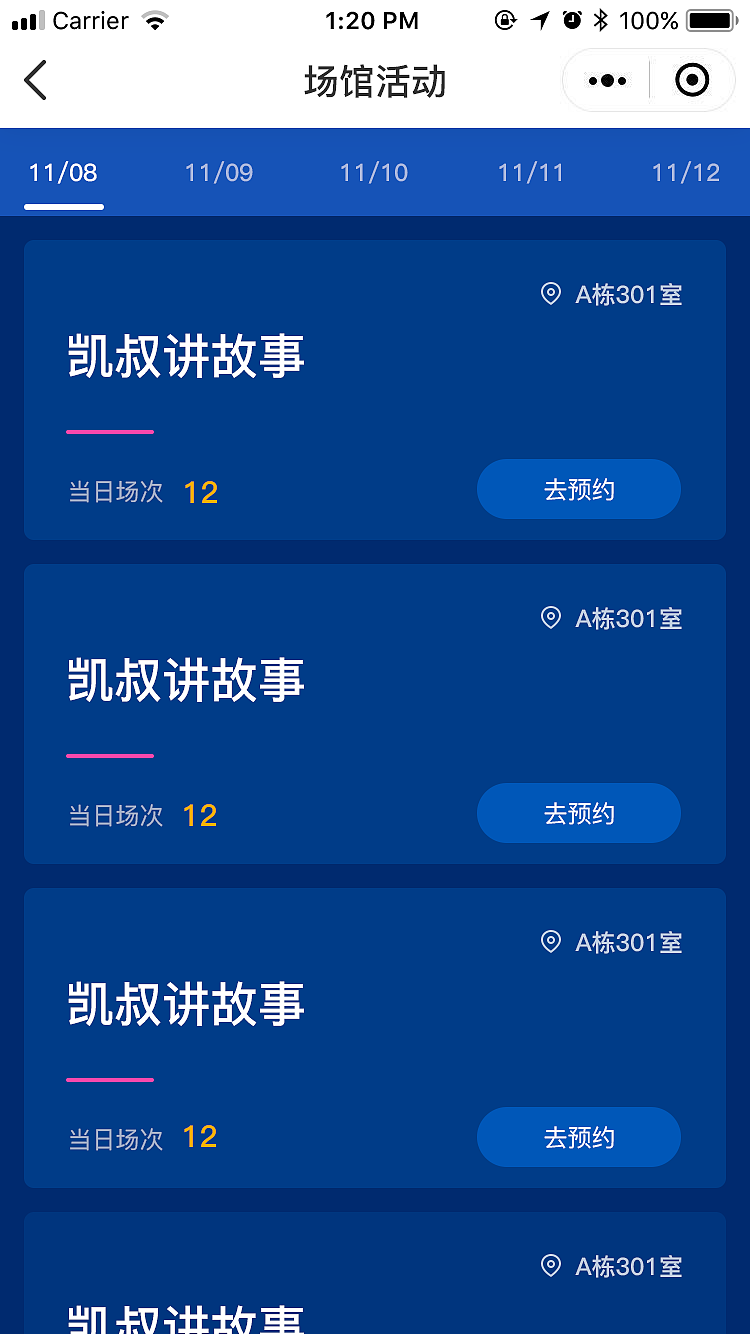
Task: Switch to the 11/12 date tab
Action: point(685,171)
